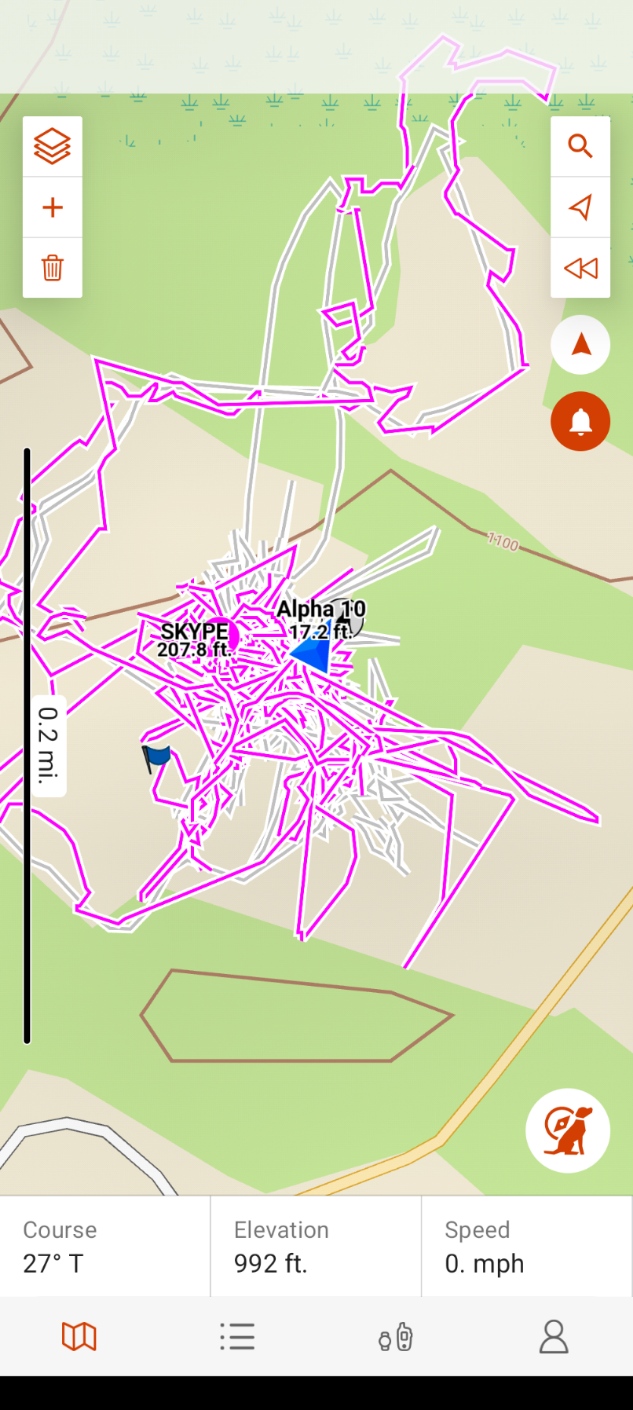Tap the north-up compass button

point(580,345)
